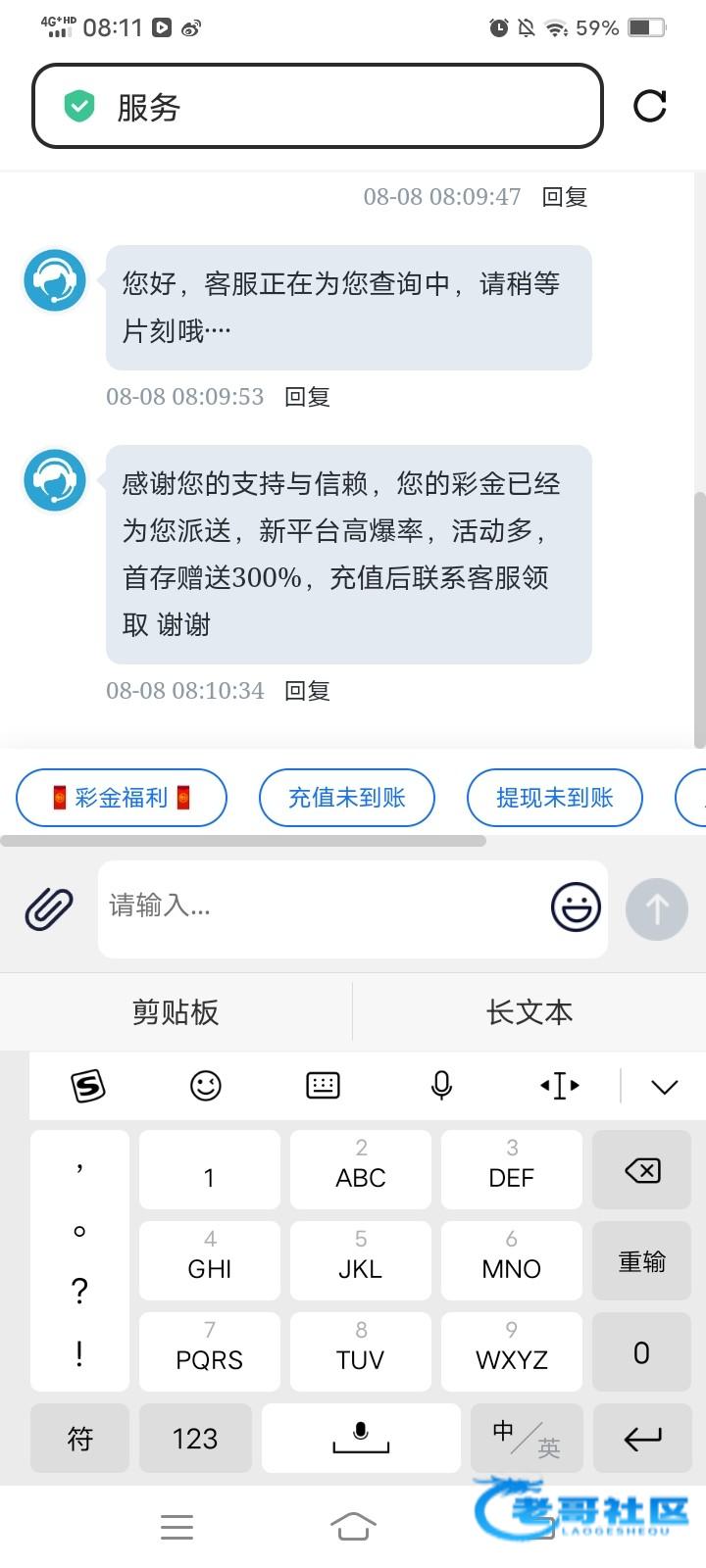Open the 长文本 long text option
This screenshot has width=706, height=1568.
click(529, 1011)
